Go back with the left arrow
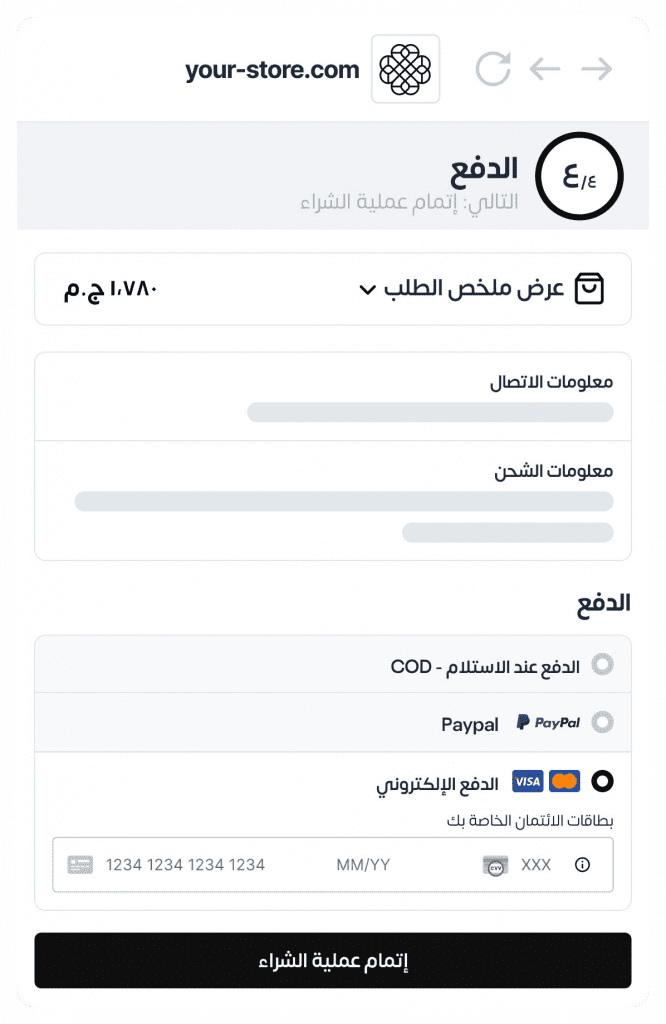Image resolution: width=666 pixels, height=1024 pixels. point(545,69)
